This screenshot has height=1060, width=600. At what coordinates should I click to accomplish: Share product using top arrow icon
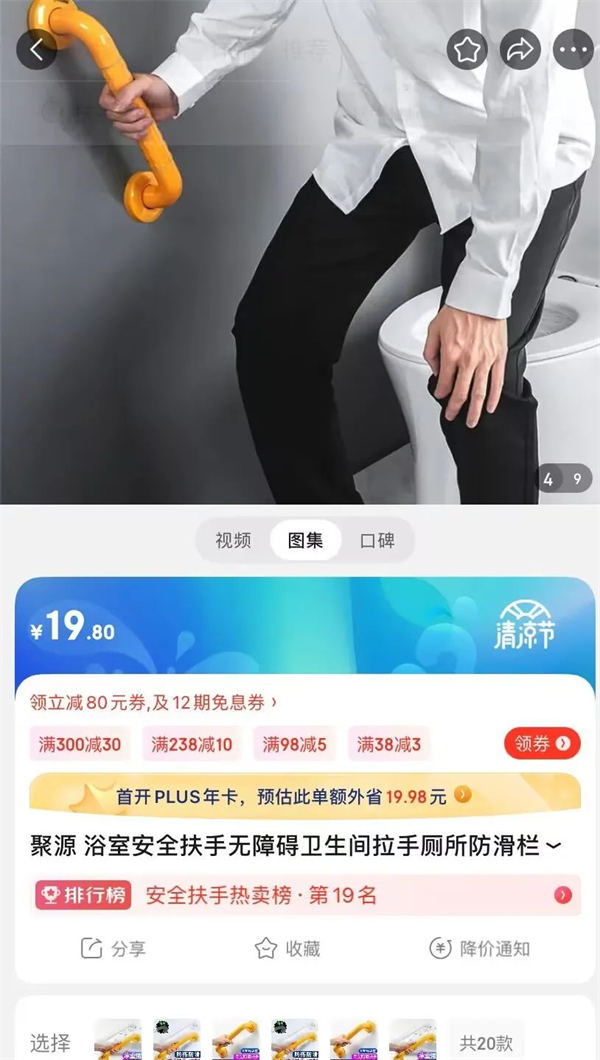pos(520,49)
